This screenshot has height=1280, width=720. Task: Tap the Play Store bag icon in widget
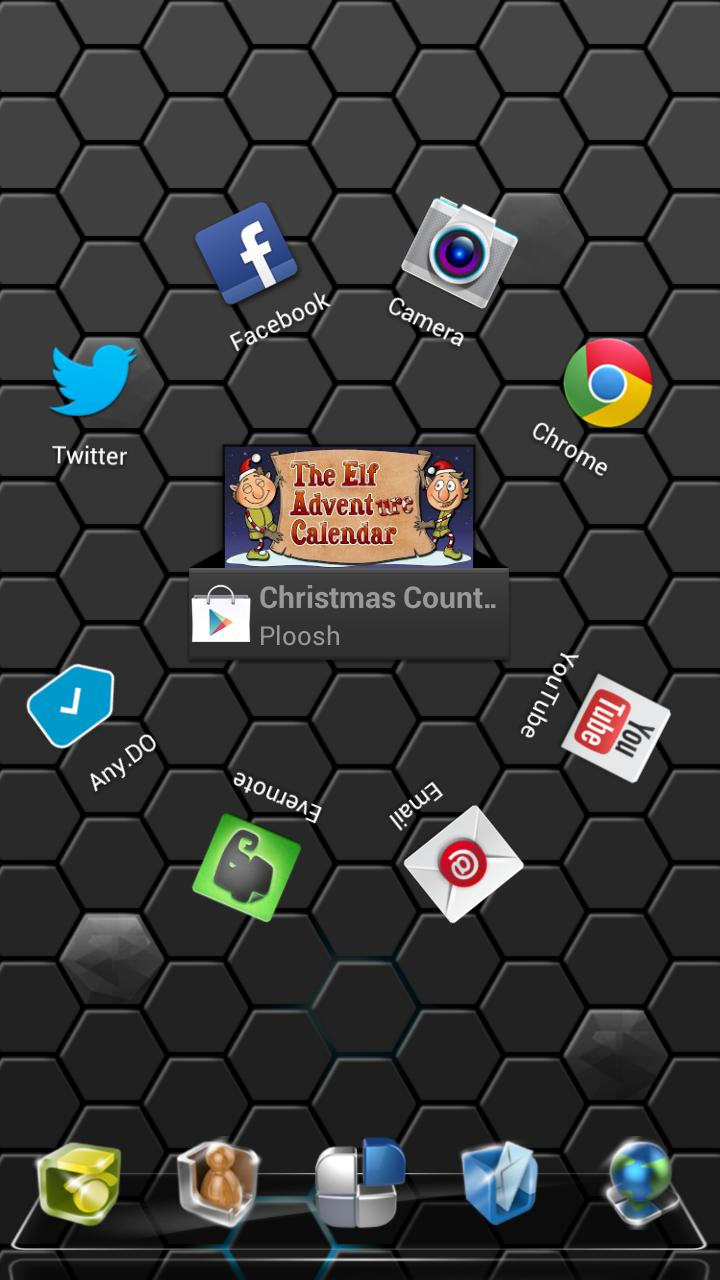pyautogui.click(x=222, y=614)
